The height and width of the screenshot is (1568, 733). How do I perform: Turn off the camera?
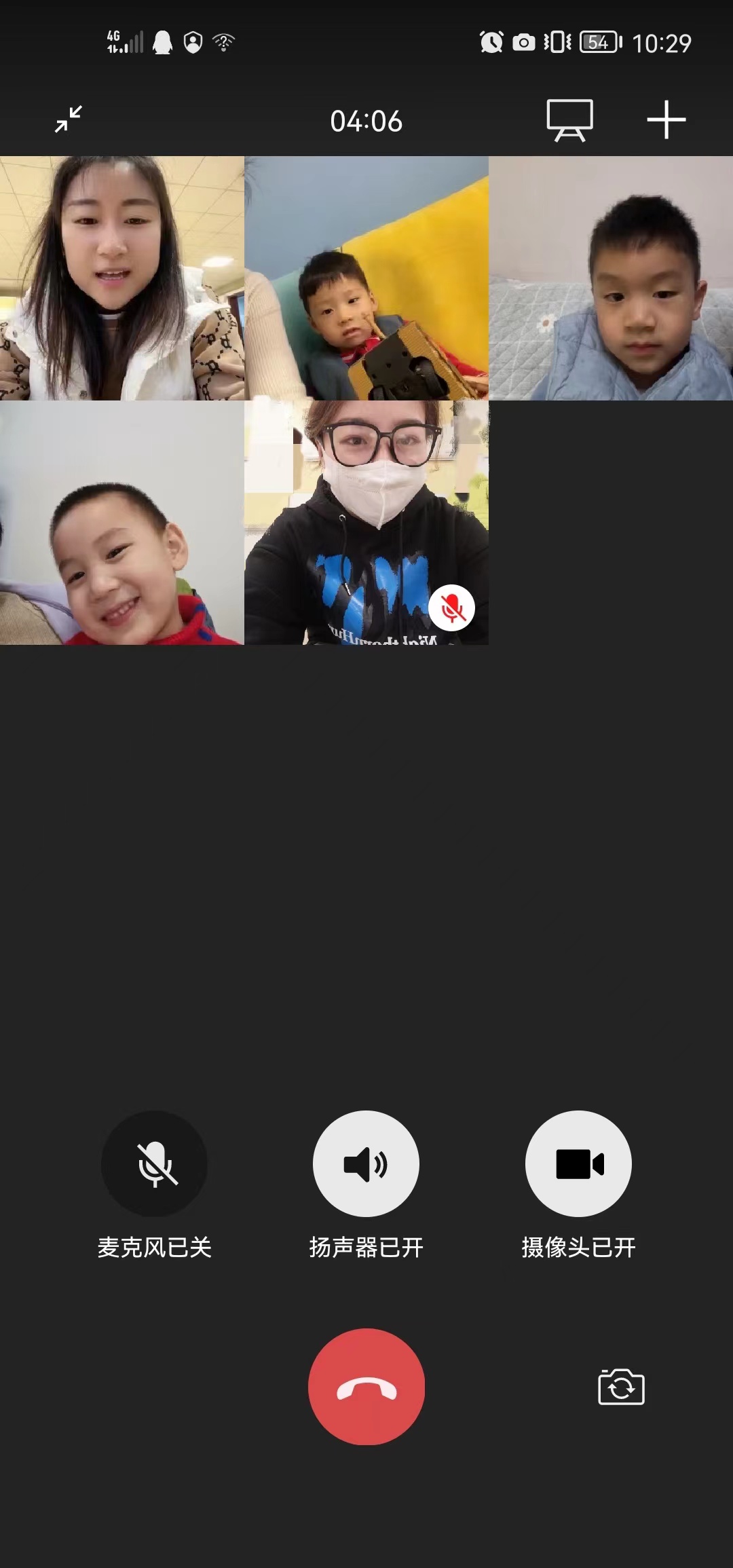[578, 1163]
